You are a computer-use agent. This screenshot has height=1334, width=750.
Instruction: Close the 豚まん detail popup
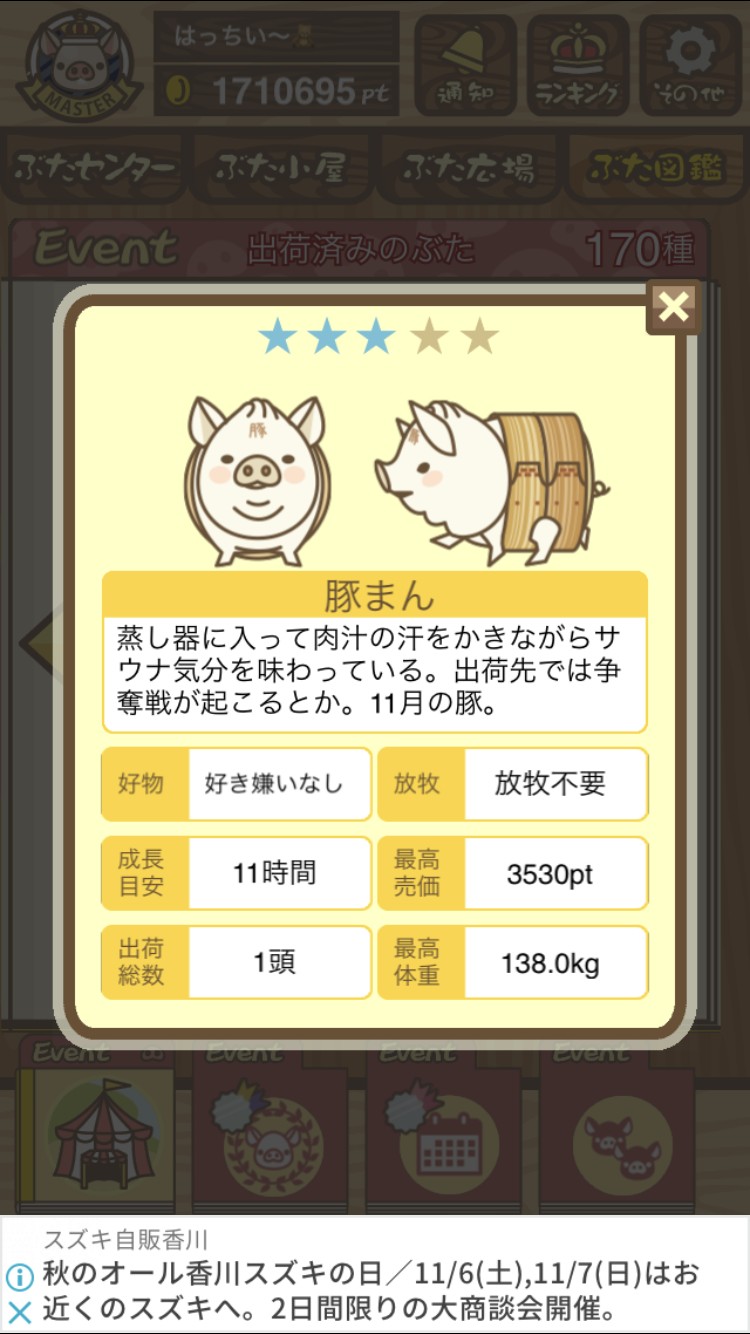(673, 307)
